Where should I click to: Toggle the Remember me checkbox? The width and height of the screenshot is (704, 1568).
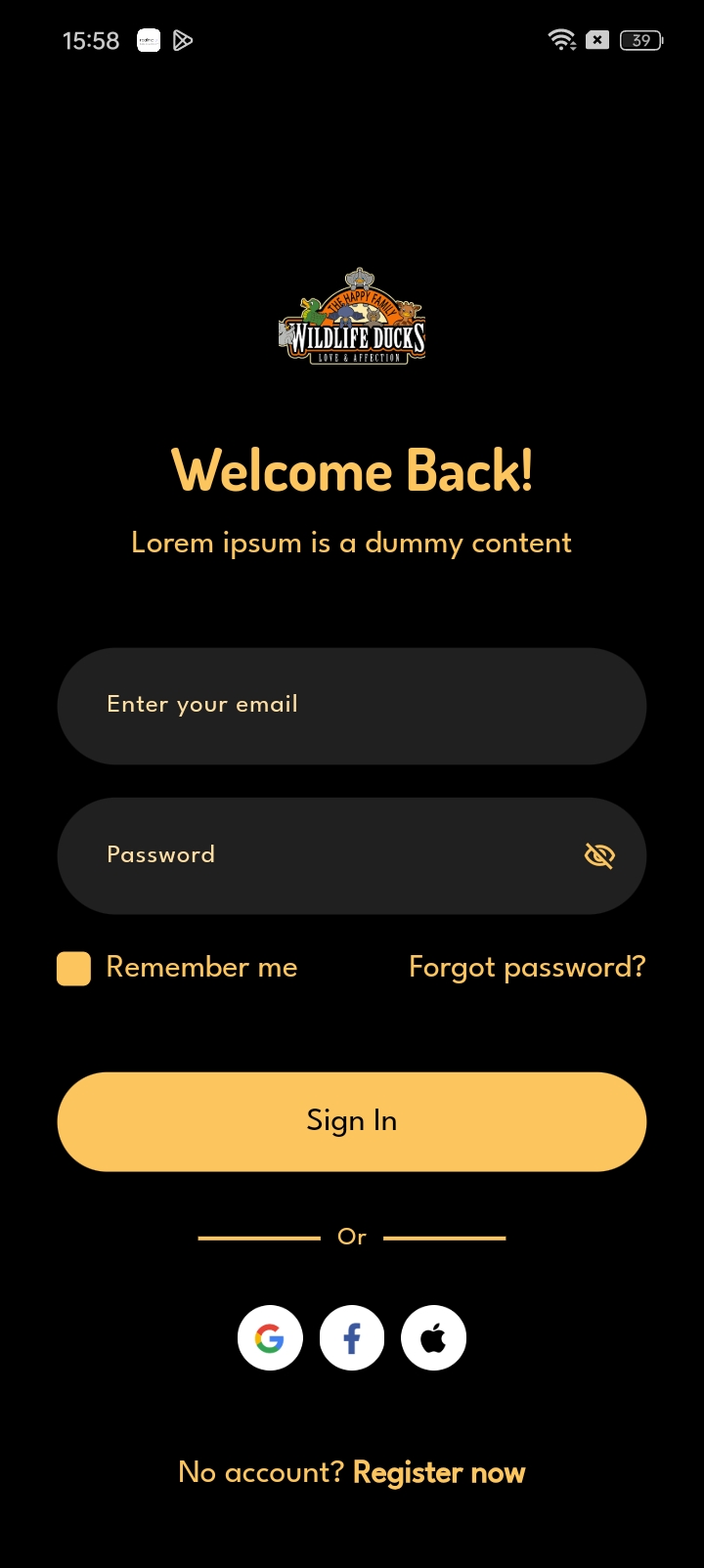(x=74, y=968)
